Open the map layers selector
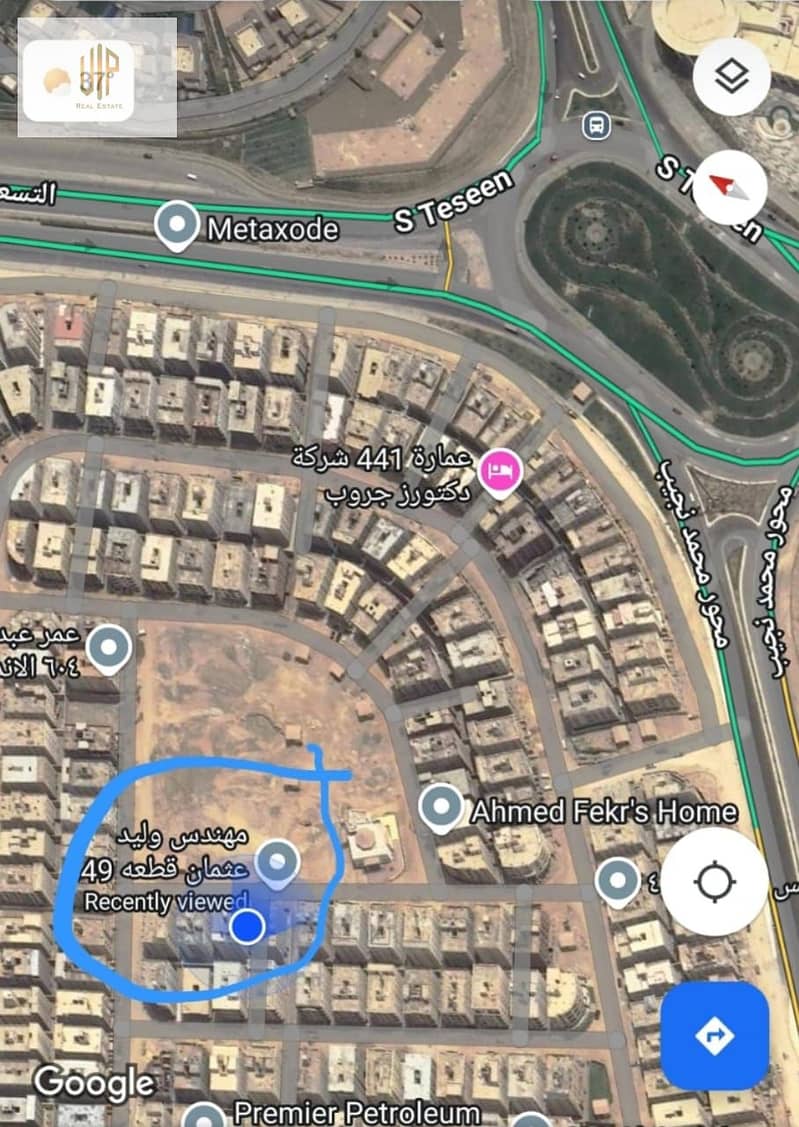Image resolution: width=799 pixels, height=1127 pixels. (731, 77)
